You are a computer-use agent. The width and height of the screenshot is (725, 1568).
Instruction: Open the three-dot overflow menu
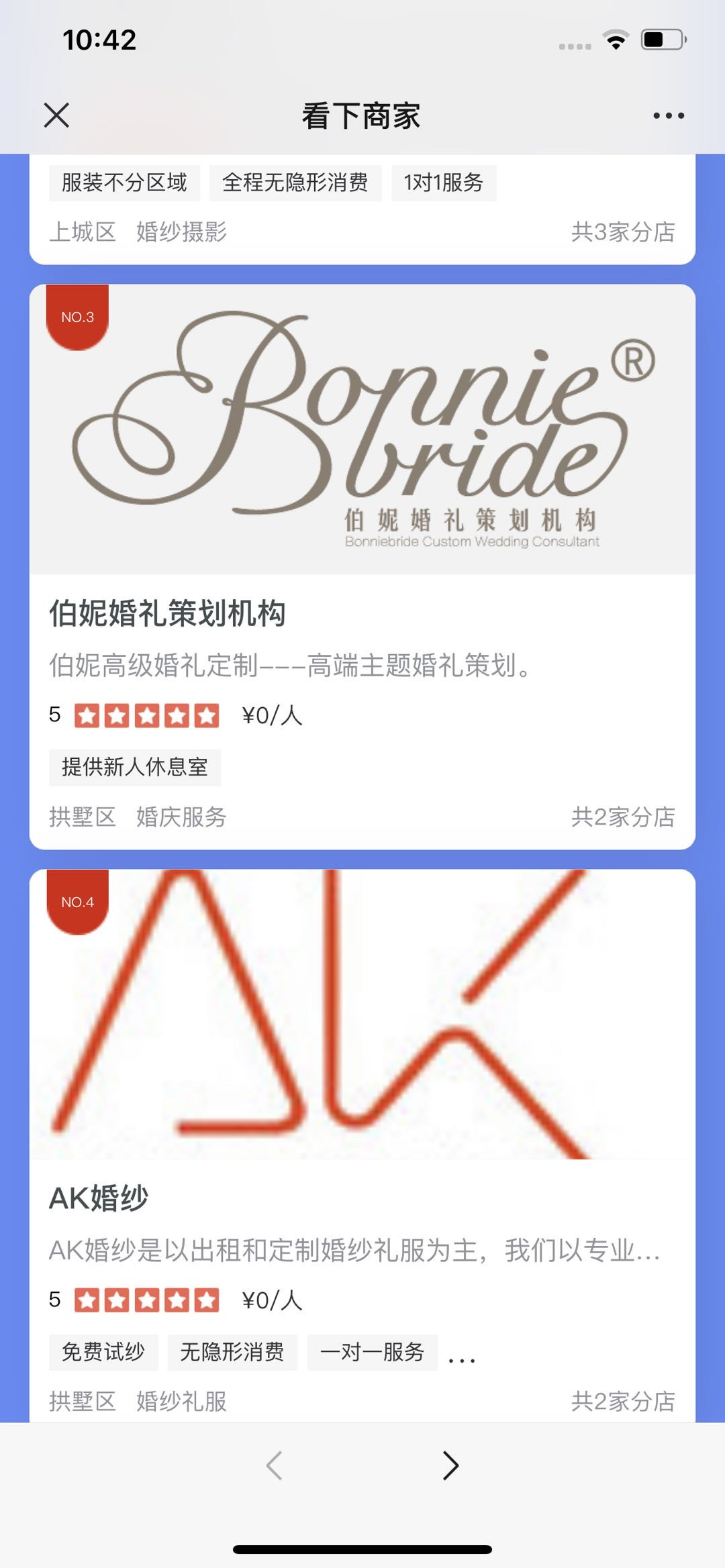[x=669, y=115]
